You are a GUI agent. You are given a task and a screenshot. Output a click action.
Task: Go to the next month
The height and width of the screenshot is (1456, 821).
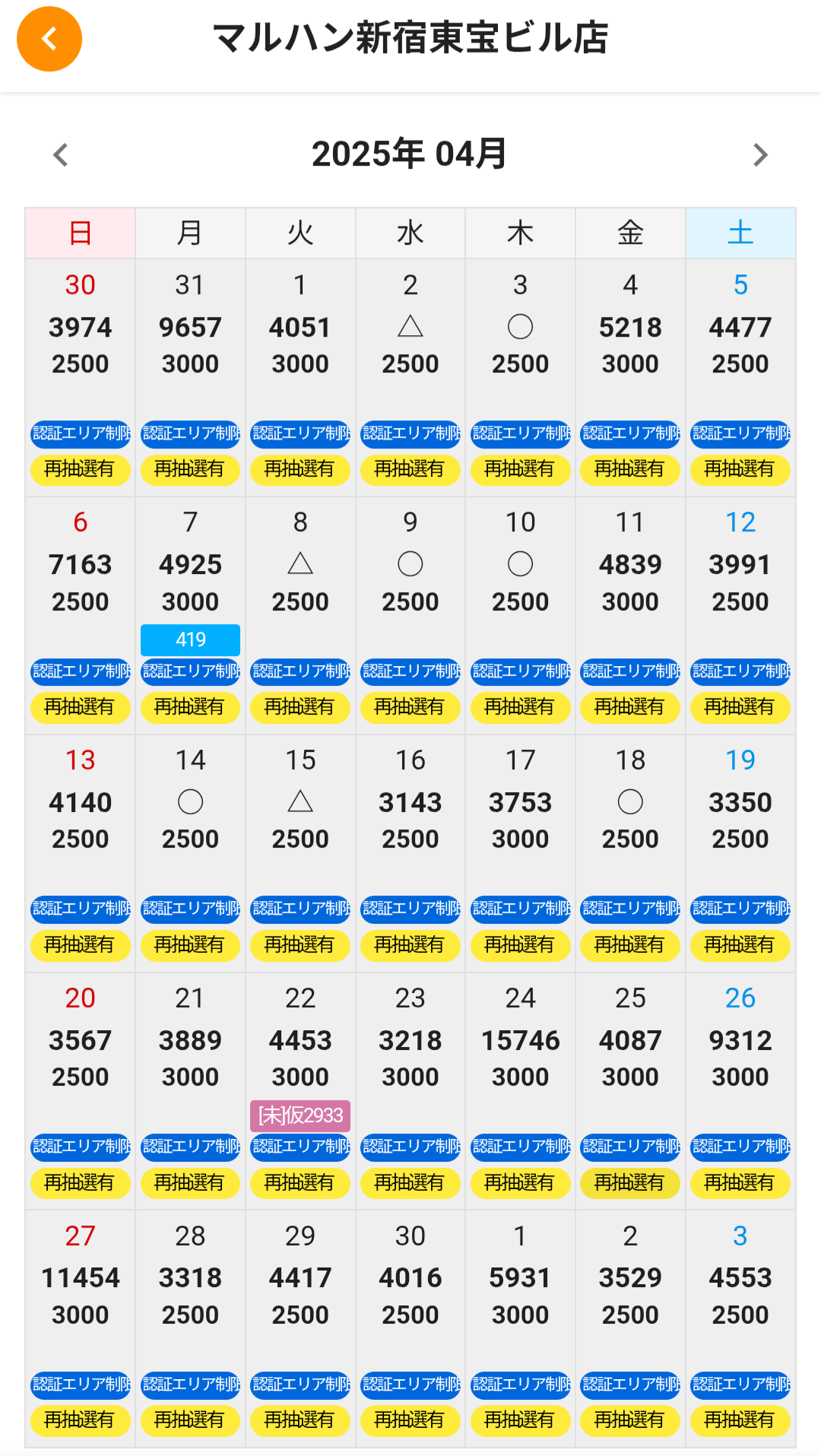pos(760,155)
